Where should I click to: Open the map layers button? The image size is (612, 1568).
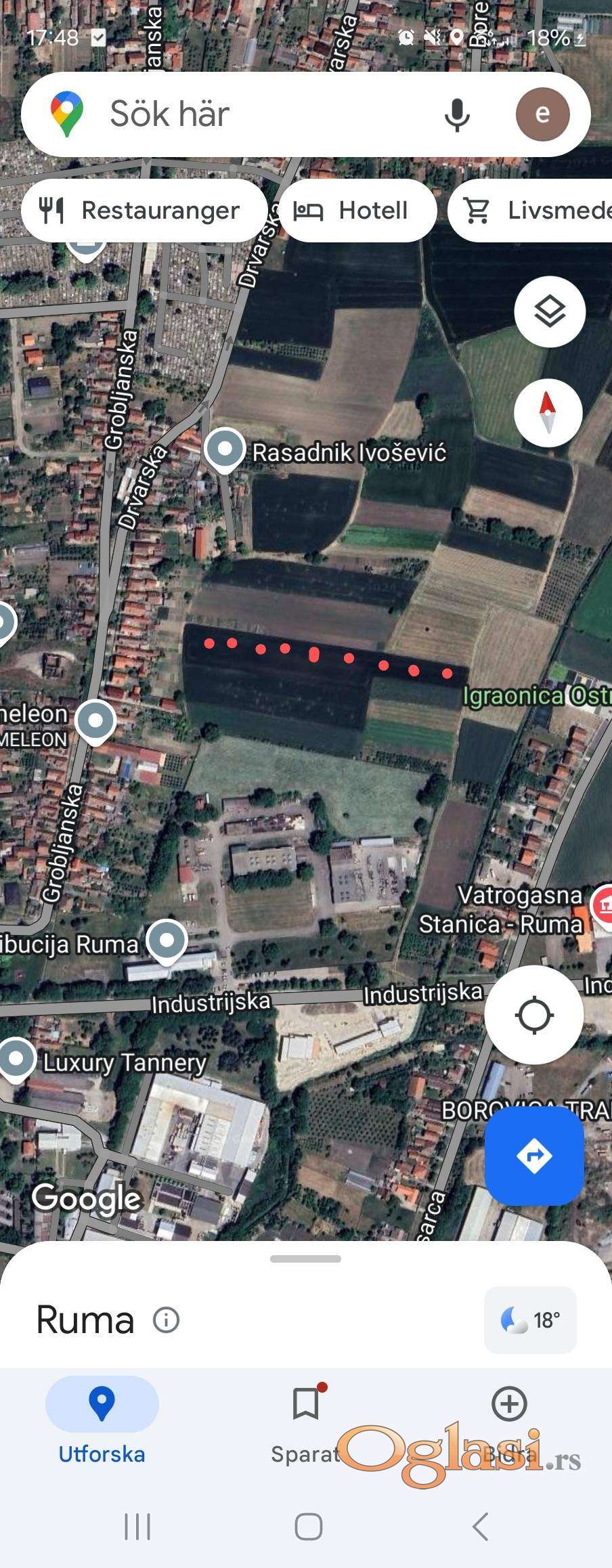coord(549,311)
